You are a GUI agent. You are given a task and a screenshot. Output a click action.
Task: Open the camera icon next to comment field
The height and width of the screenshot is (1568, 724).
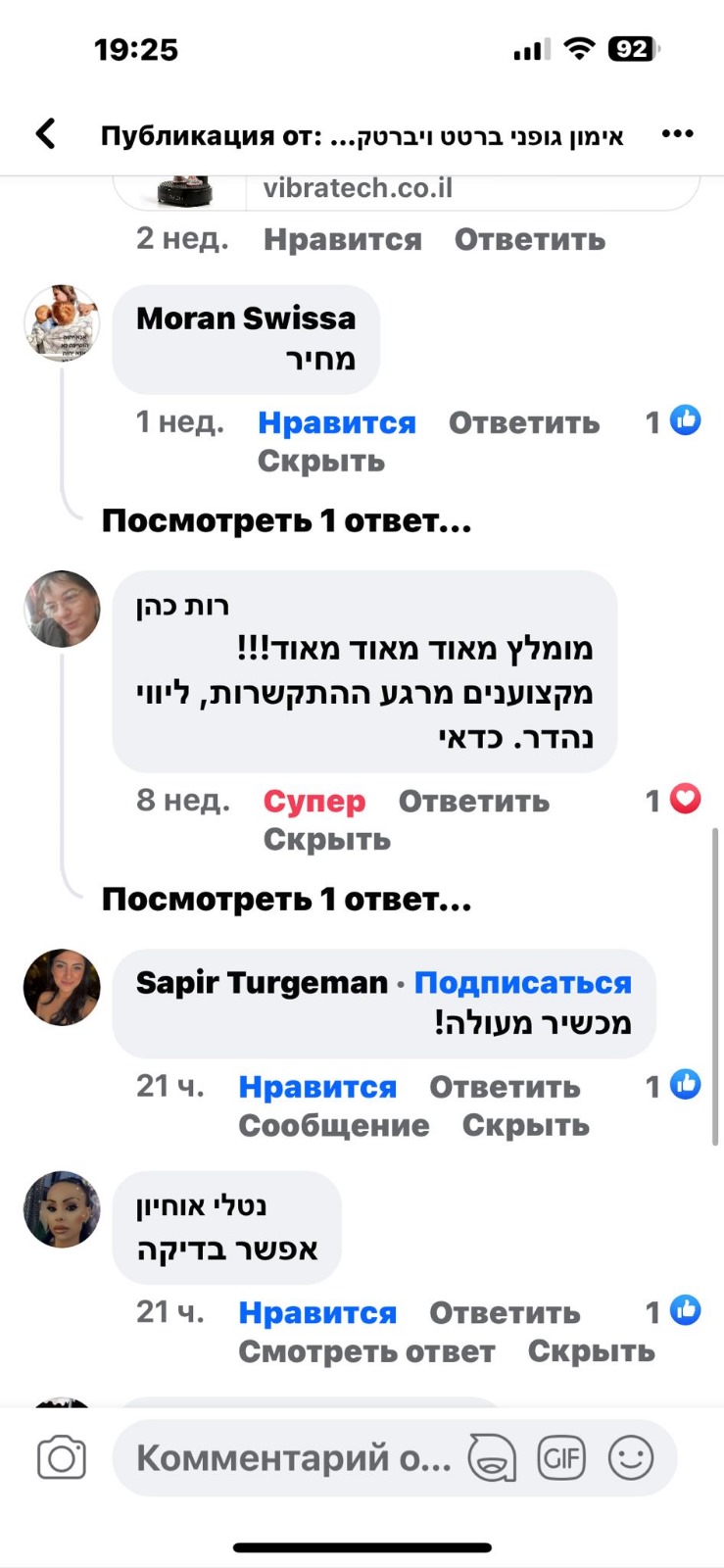tap(62, 1458)
